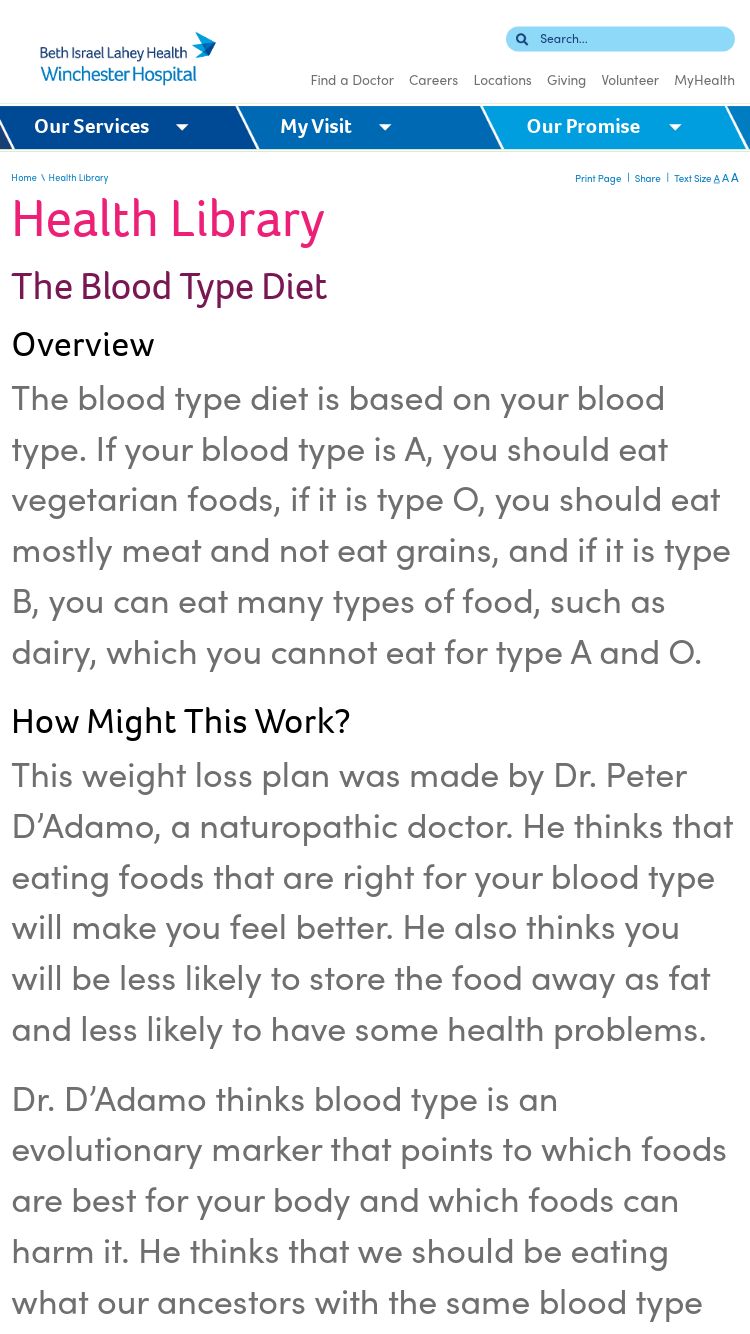Open the Health Library breadcrumb

click(78, 178)
